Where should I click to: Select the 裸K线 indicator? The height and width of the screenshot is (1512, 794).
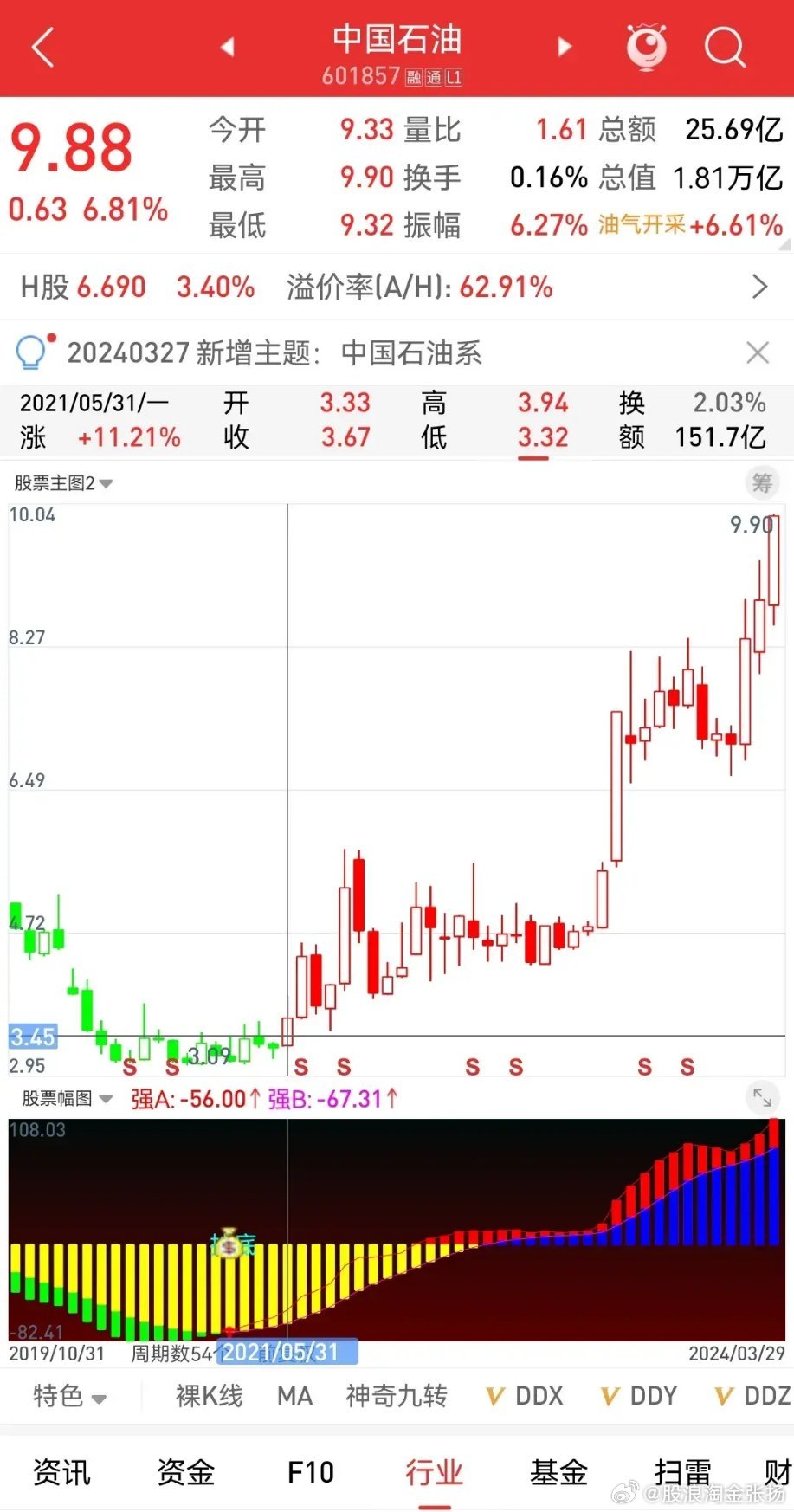click(209, 1396)
